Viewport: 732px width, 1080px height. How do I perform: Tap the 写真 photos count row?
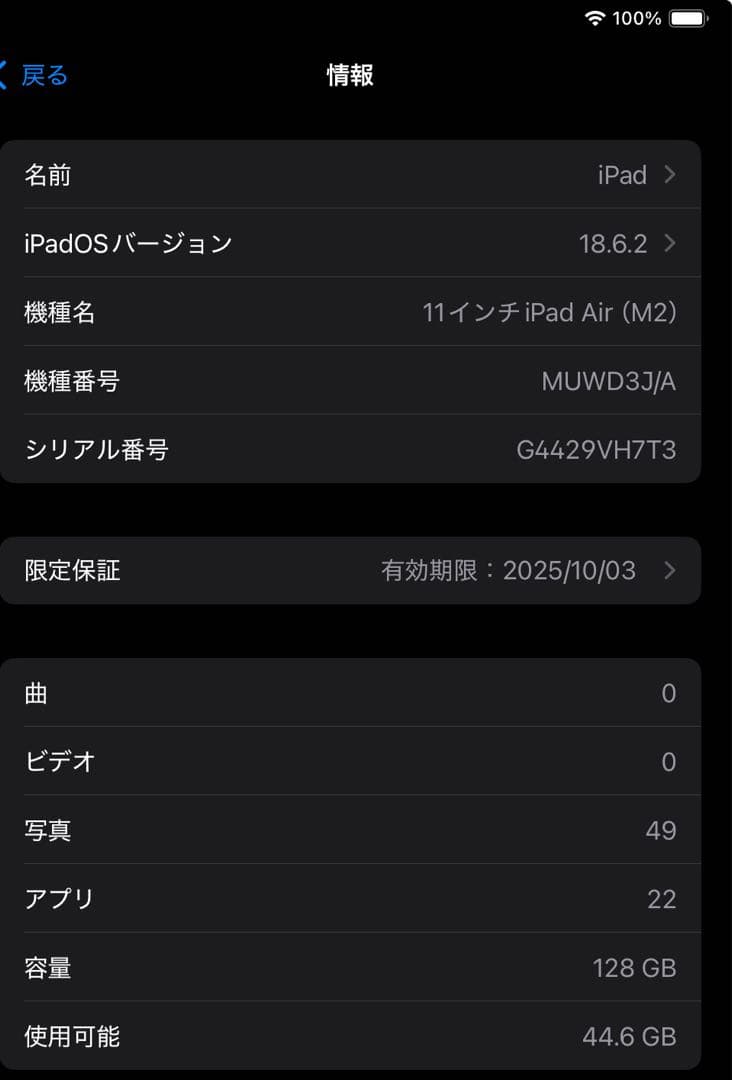pyautogui.click(x=350, y=830)
